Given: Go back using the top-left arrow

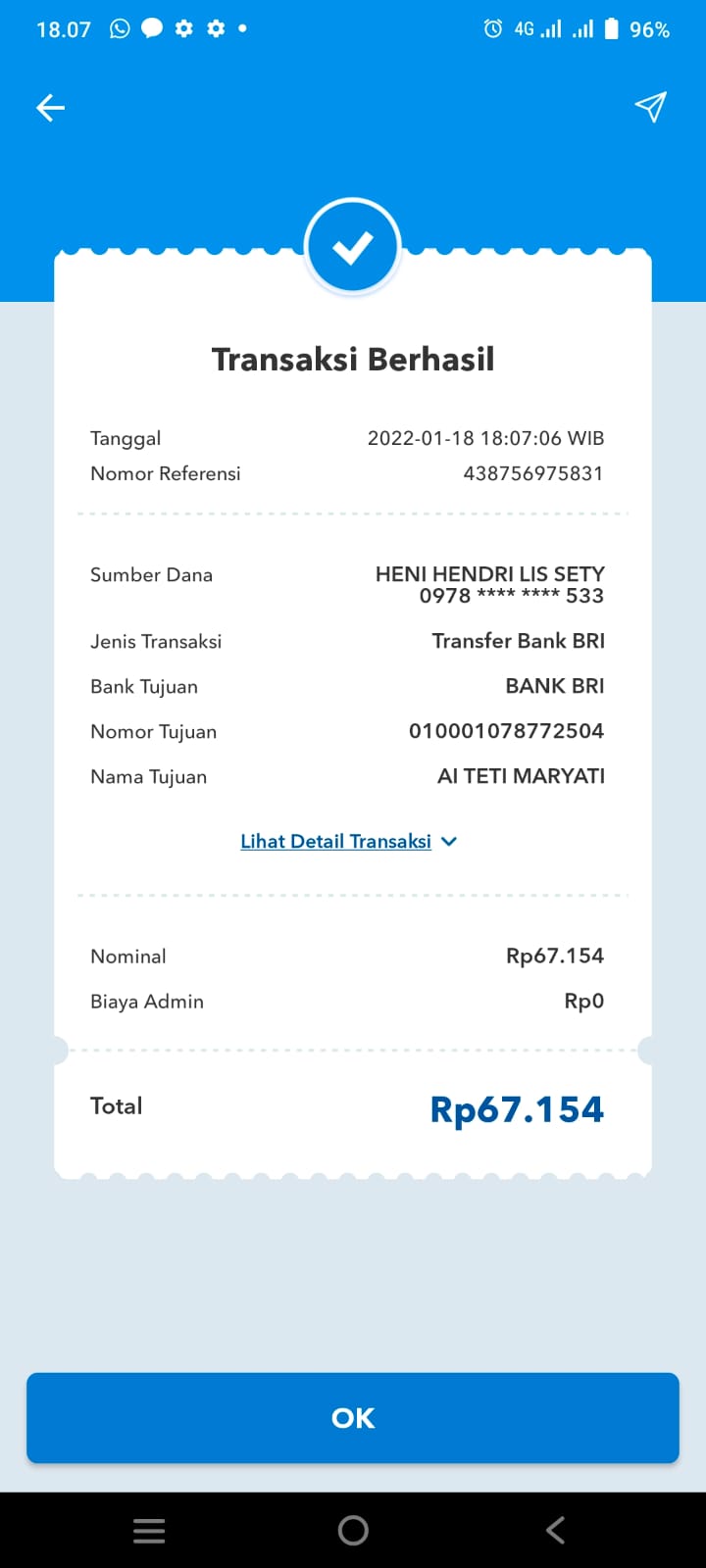Looking at the screenshot, I should tap(50, 108).
